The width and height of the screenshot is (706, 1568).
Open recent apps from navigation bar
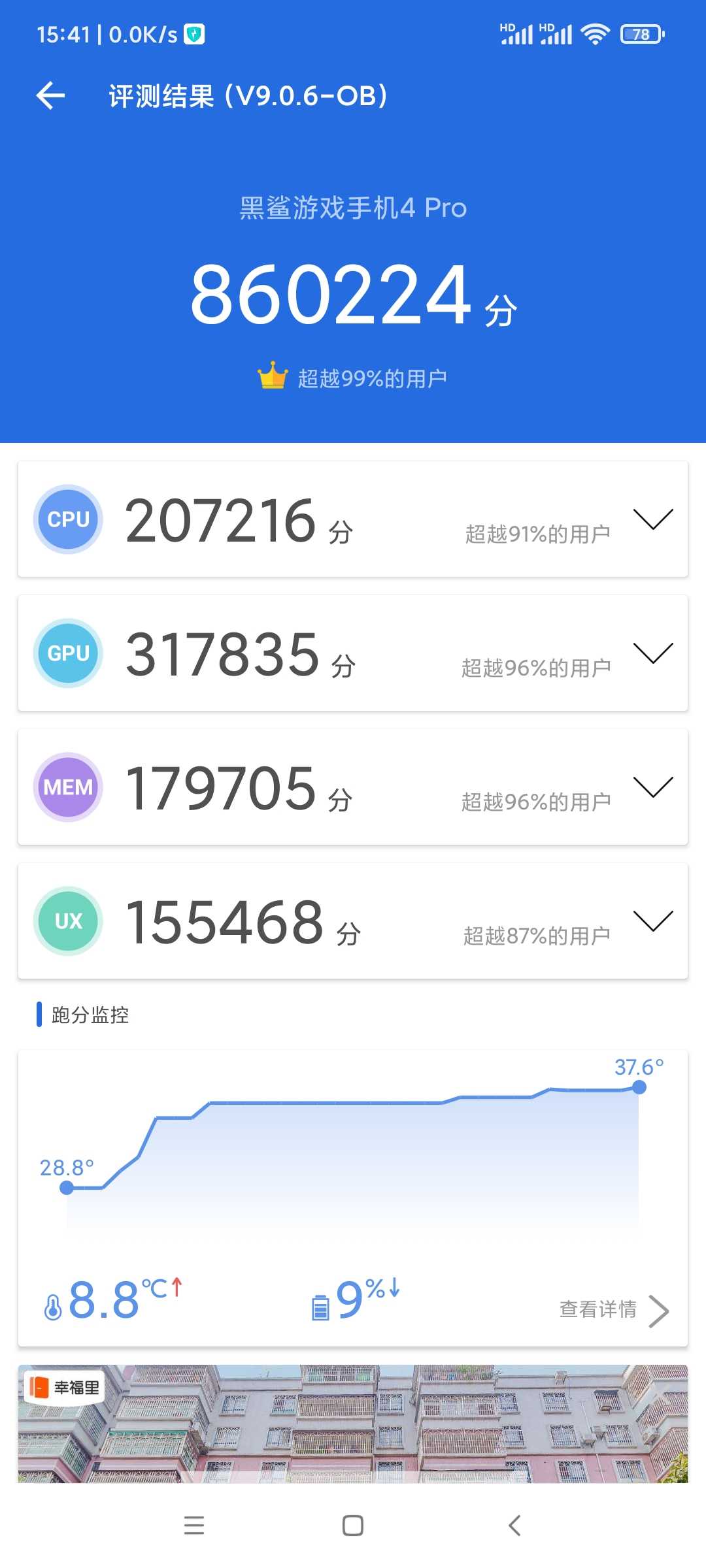194,1525
